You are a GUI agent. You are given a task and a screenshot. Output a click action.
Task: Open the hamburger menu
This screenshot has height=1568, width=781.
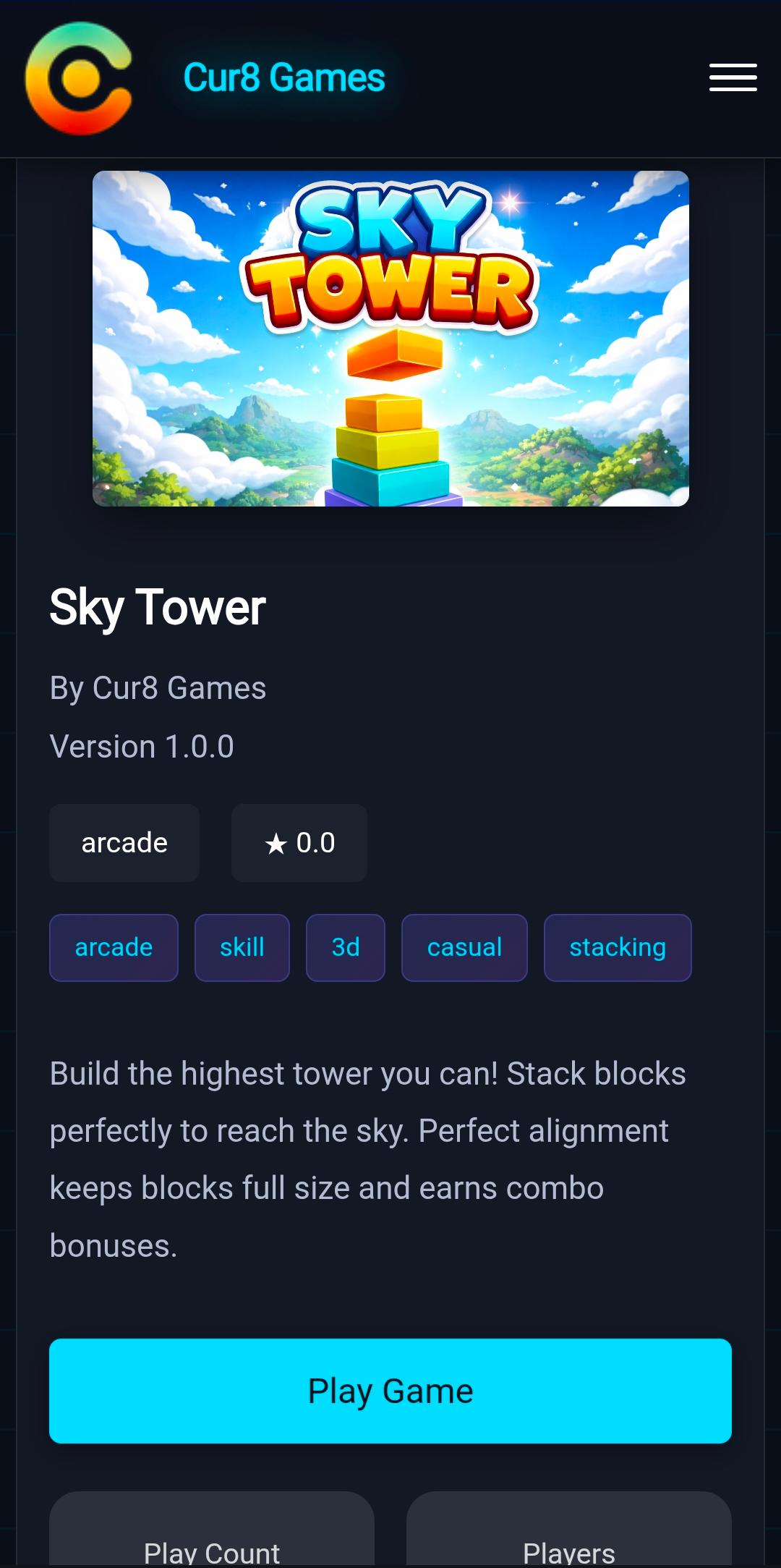click(733, 77)
